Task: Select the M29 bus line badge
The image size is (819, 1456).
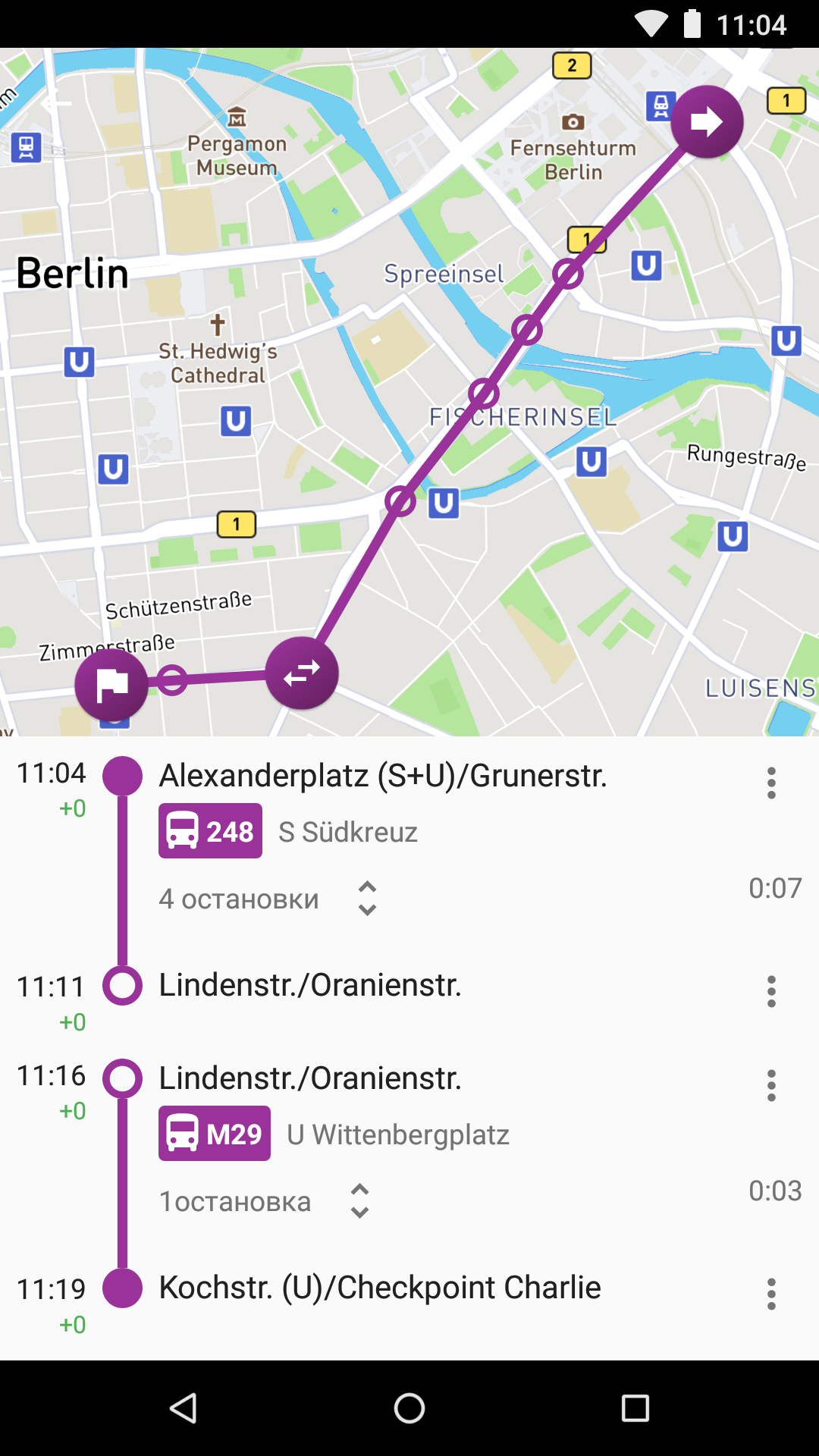Action: tap(215, 1134)
